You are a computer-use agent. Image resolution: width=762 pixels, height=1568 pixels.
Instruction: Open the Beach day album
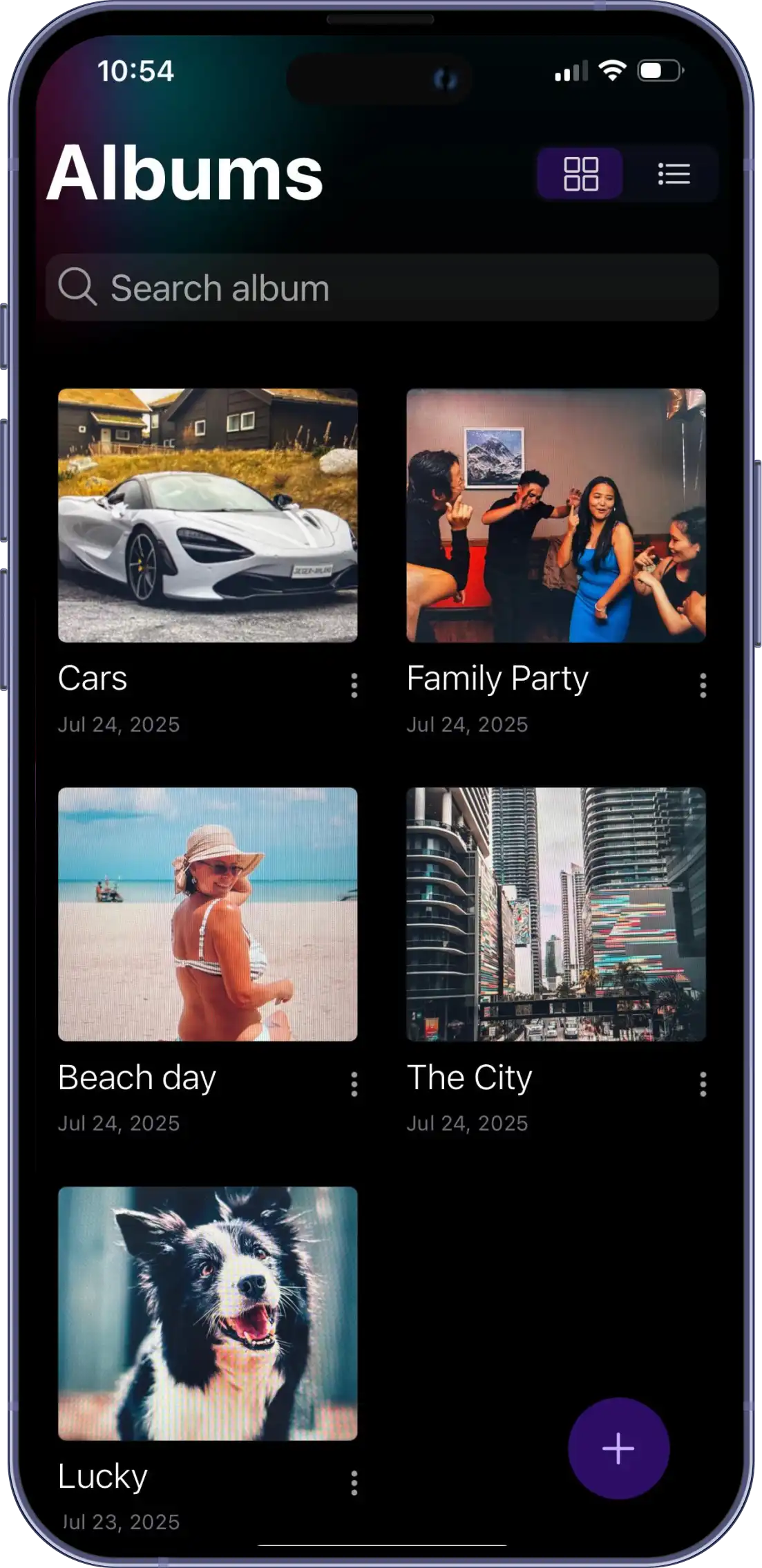pyautogui.click(x=207, y=915)
